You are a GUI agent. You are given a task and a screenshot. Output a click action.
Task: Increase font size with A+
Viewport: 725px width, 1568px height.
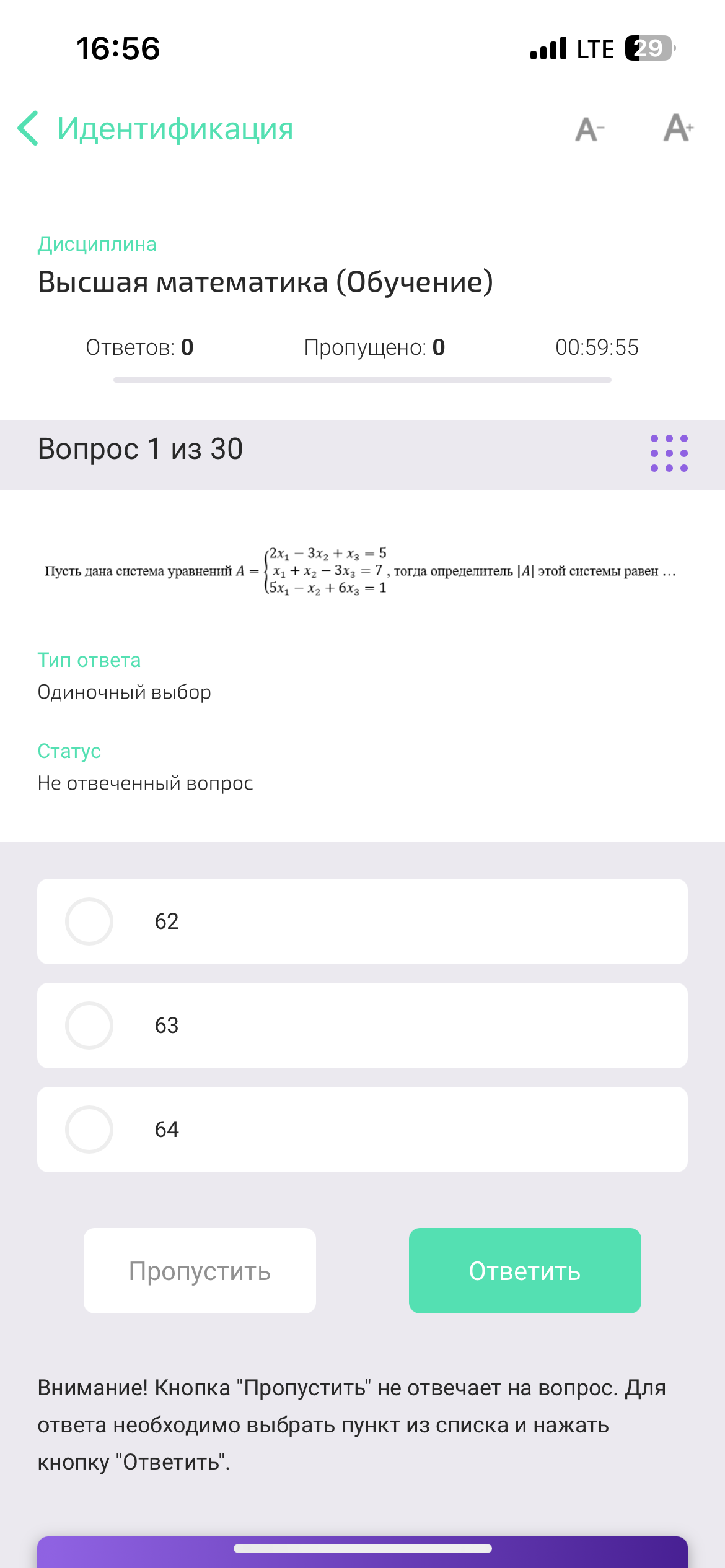678,128
